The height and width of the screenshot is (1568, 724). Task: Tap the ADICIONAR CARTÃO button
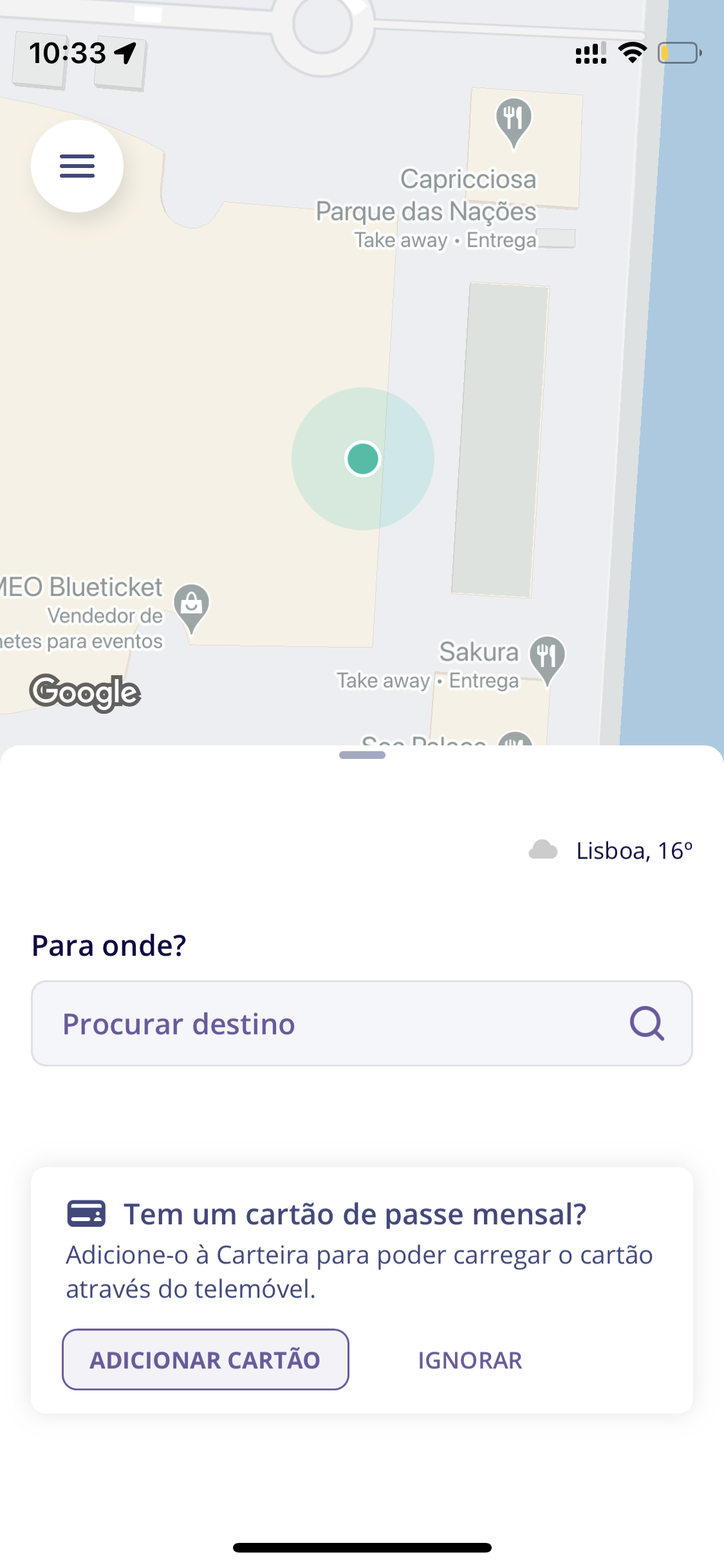tap(205, 1359)
